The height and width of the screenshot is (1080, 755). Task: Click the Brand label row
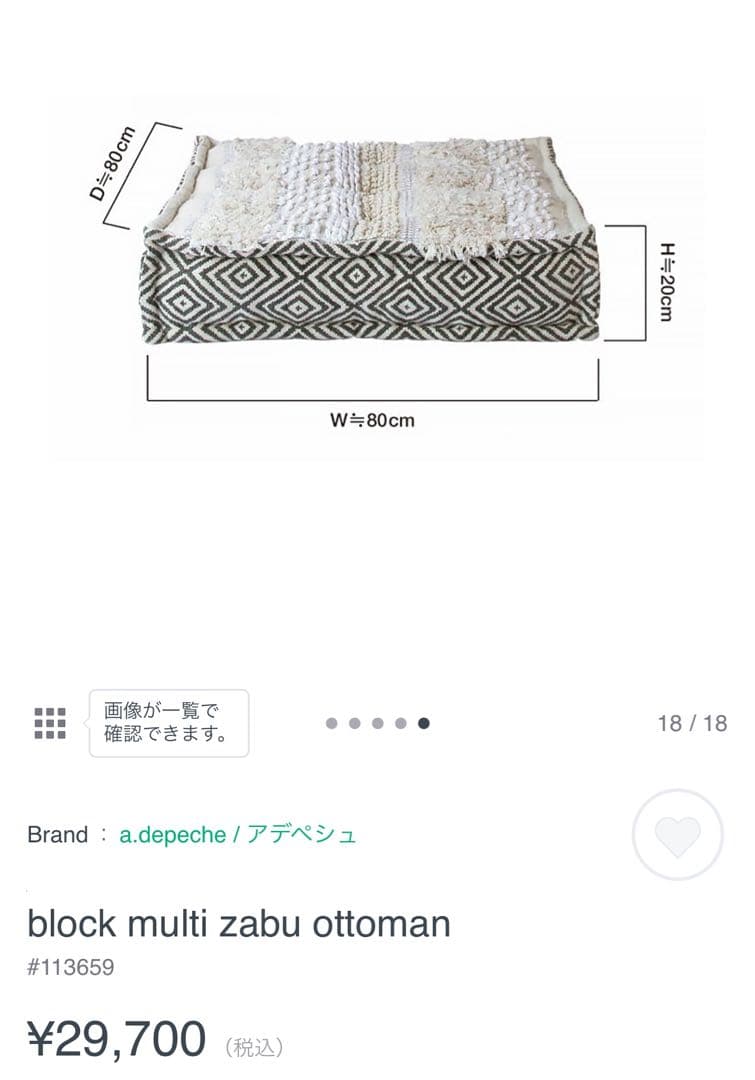click(58, 836)
